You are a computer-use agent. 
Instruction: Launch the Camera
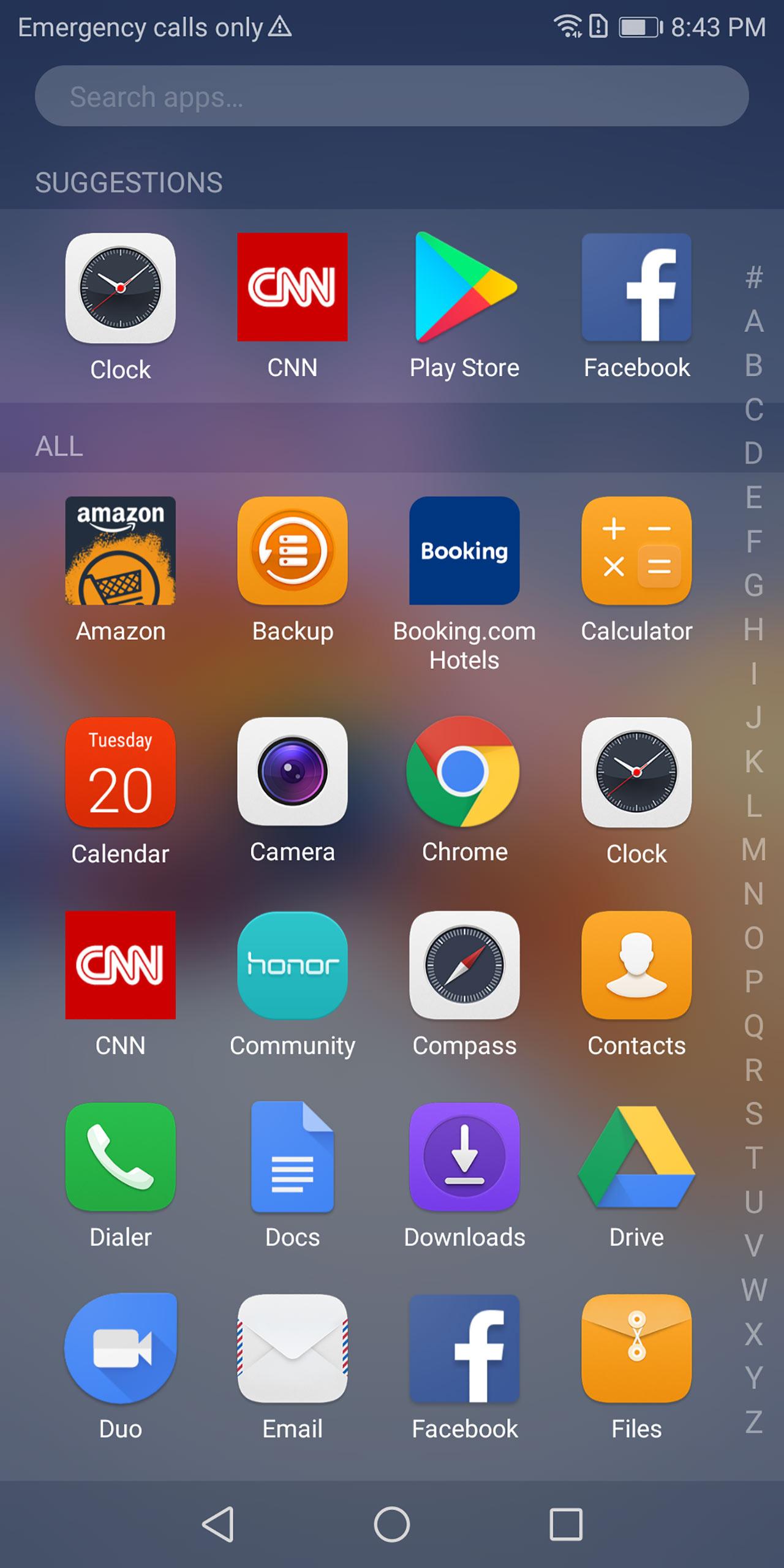tap(293, 772)
